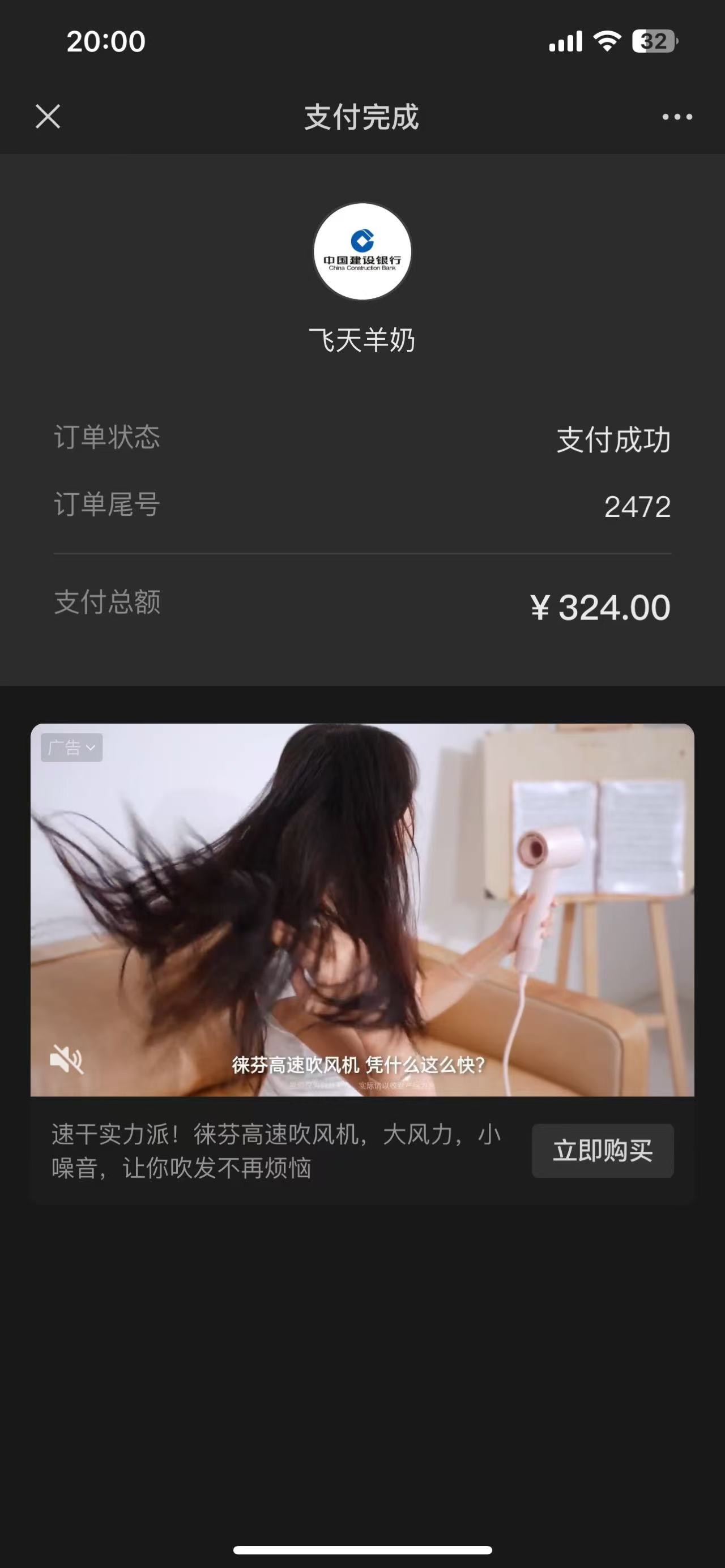Unmute the hair dryer ad video
725x1568 pixels.
click(66, 1059)
